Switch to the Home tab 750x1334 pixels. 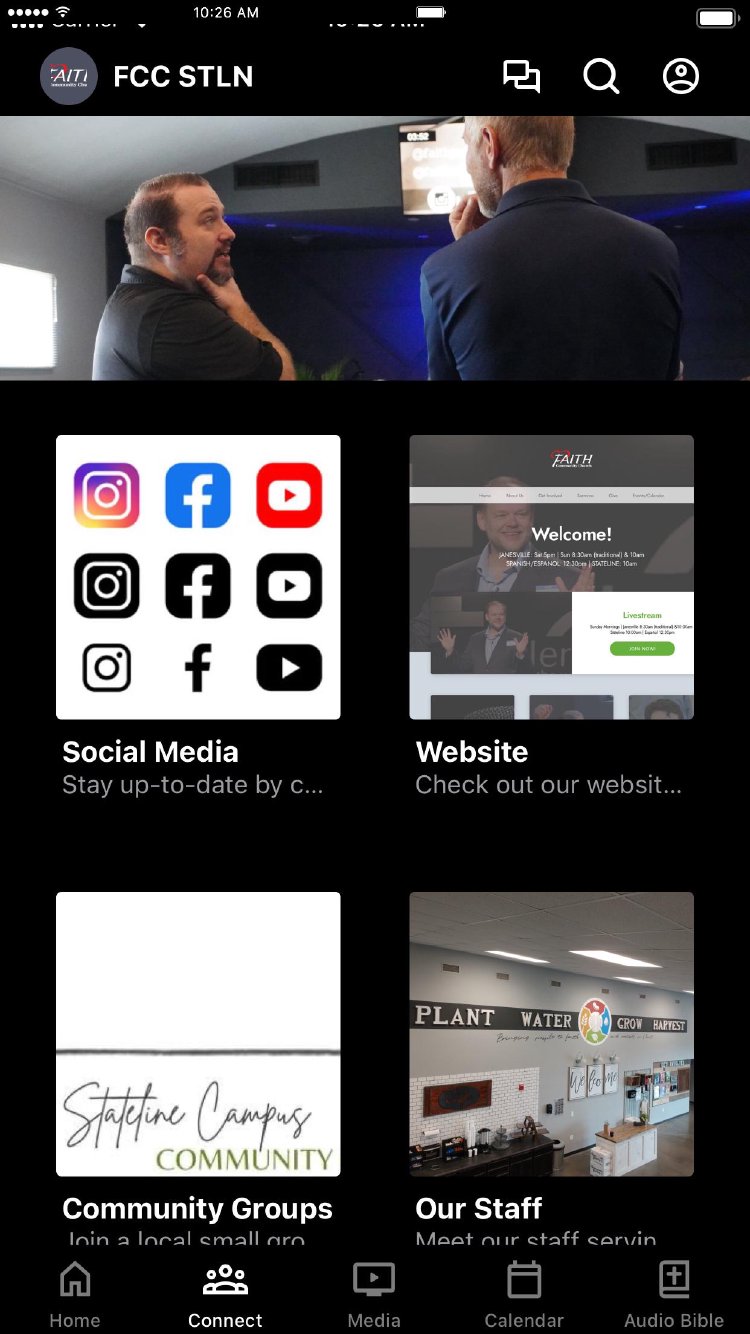click(75, 1295)
